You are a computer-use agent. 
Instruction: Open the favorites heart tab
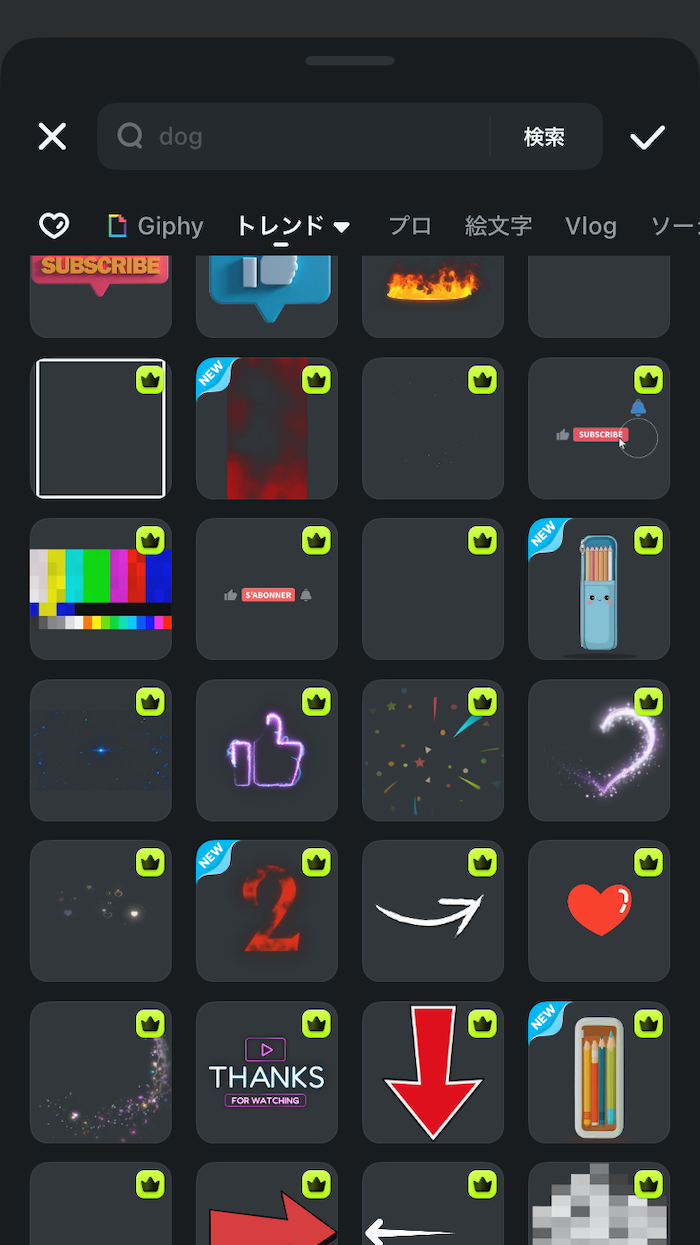coord(54,226)
